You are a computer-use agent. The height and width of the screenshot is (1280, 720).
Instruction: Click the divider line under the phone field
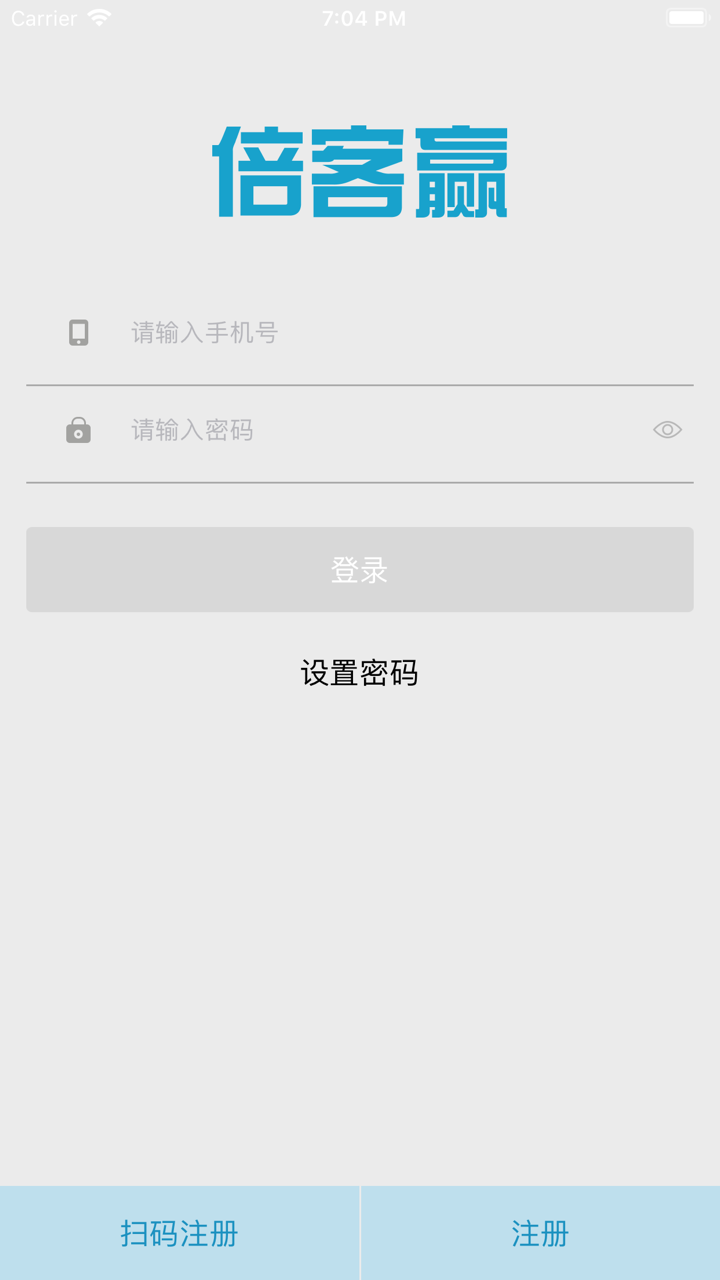tap(360, 382)
